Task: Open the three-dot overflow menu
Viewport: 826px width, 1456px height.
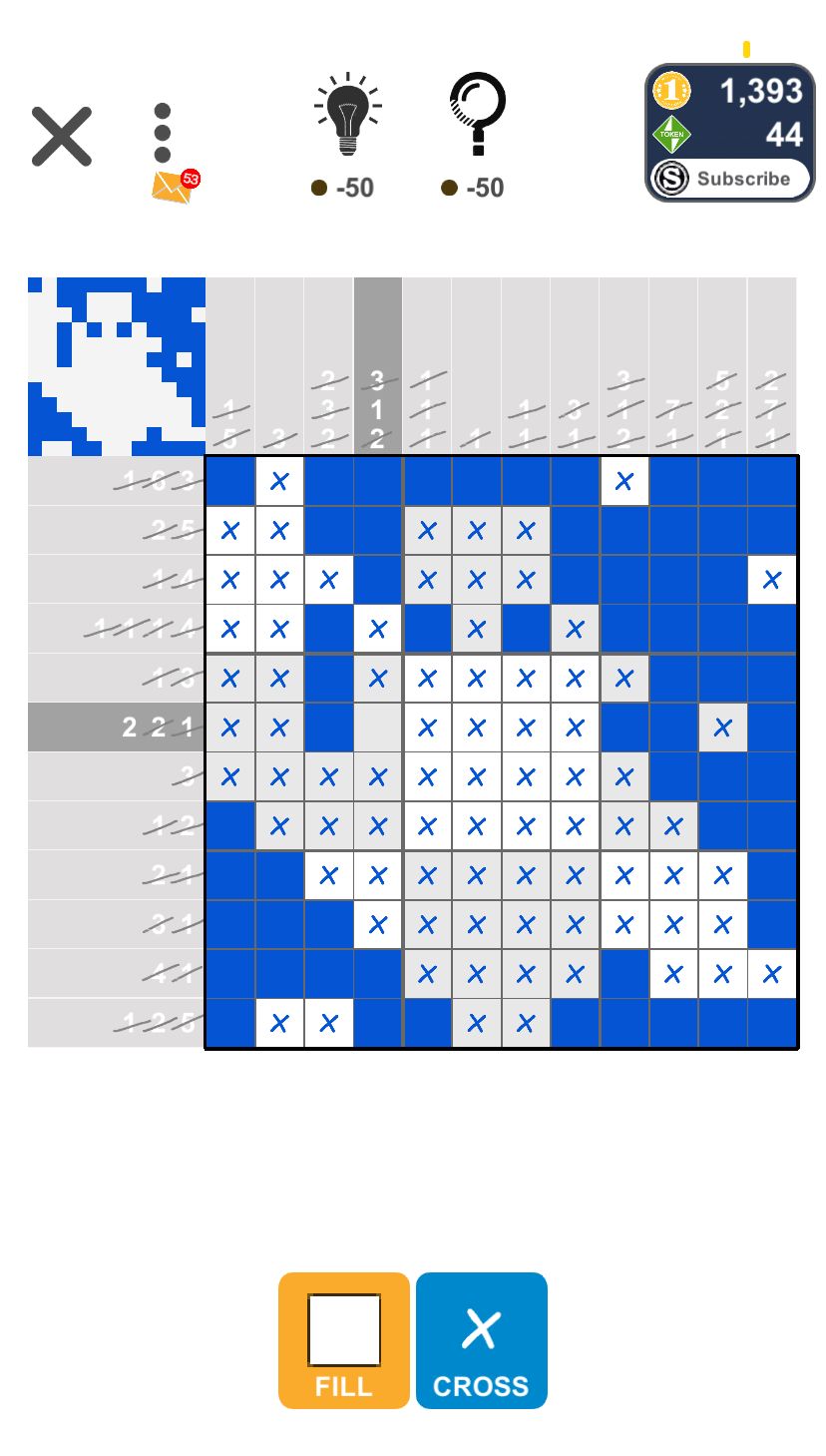Action: click(163, 132)
